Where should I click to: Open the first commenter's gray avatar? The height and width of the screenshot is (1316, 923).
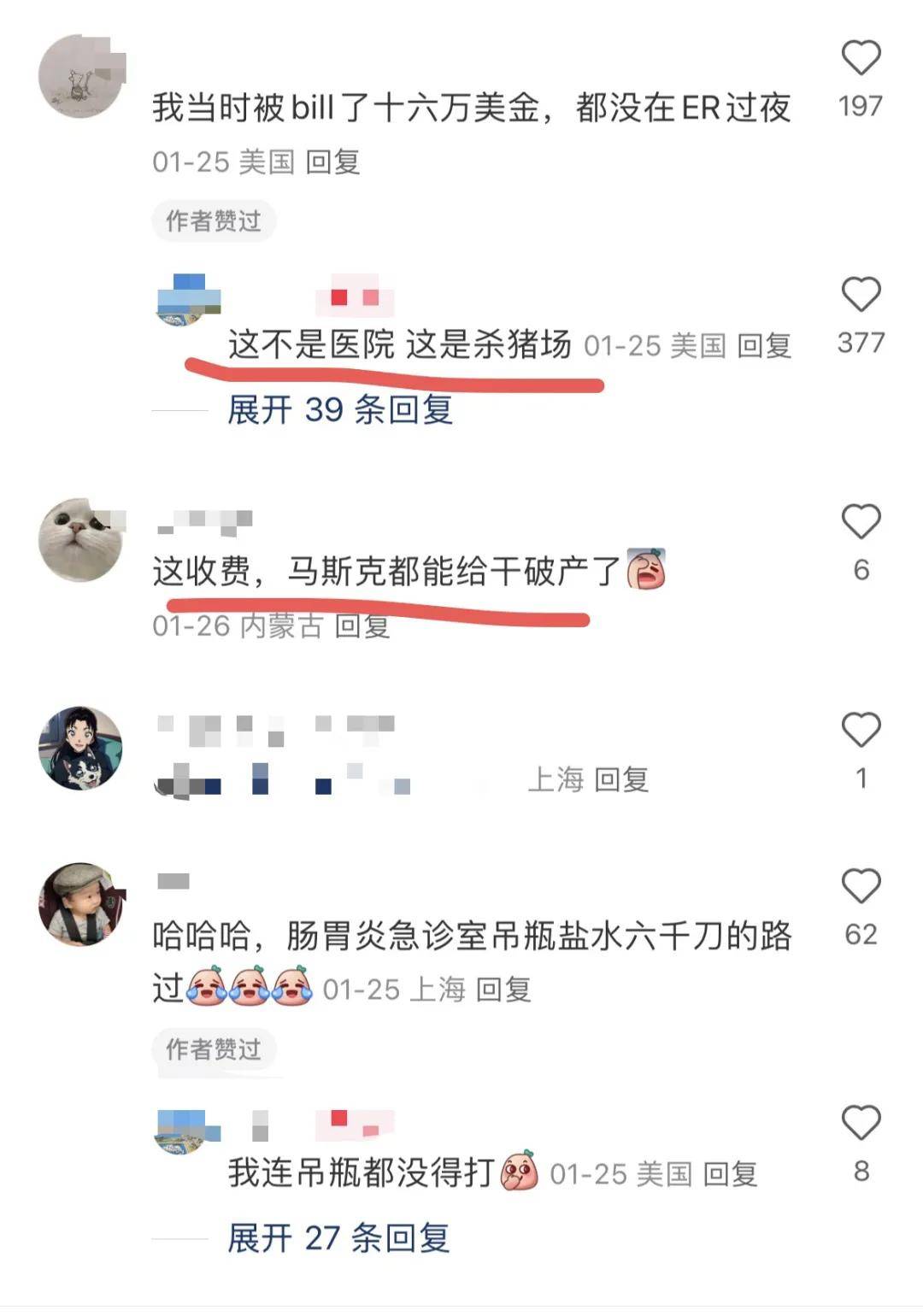[81, 77]
